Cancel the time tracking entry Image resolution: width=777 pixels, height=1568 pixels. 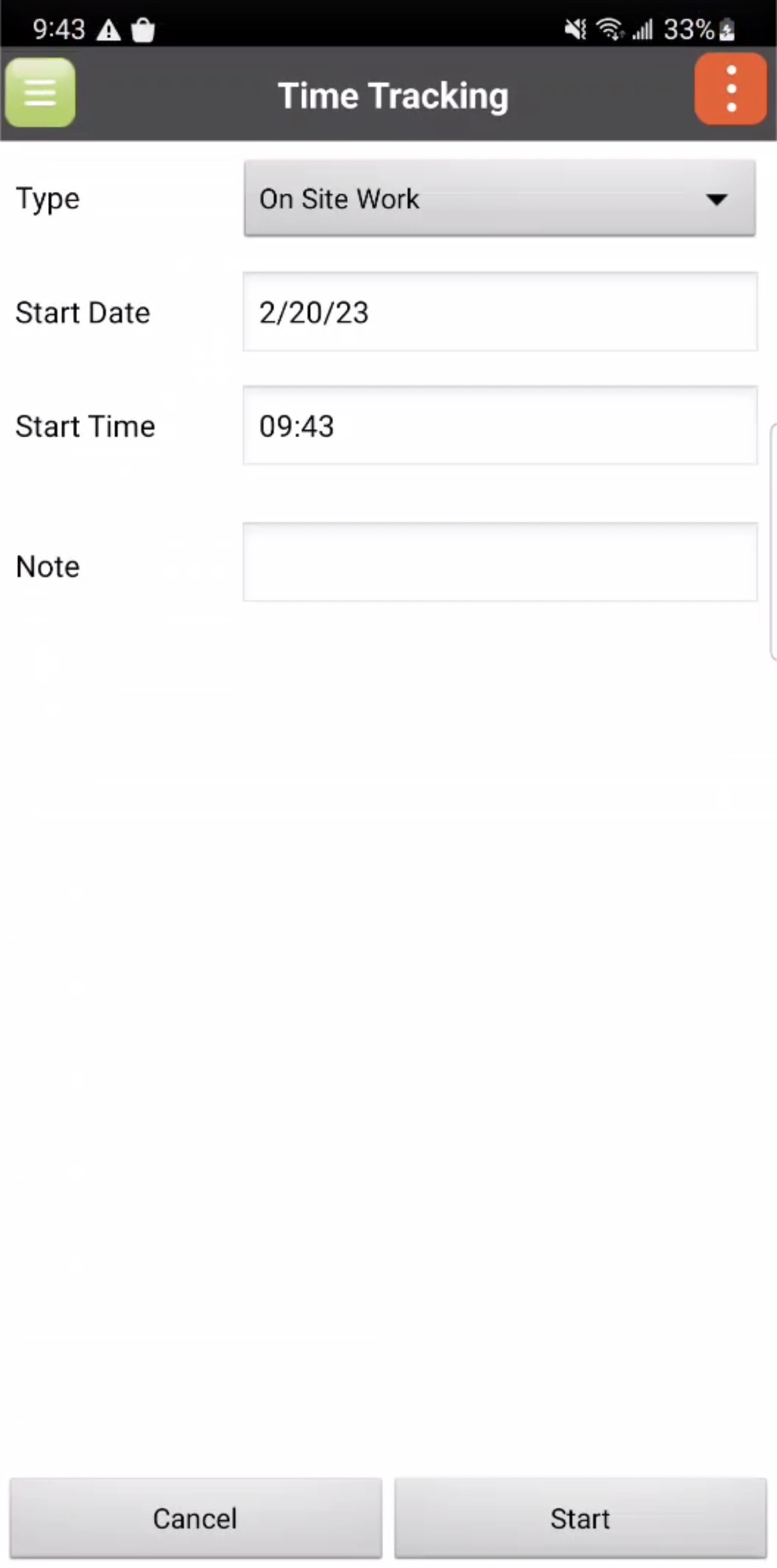(196, 1518)
